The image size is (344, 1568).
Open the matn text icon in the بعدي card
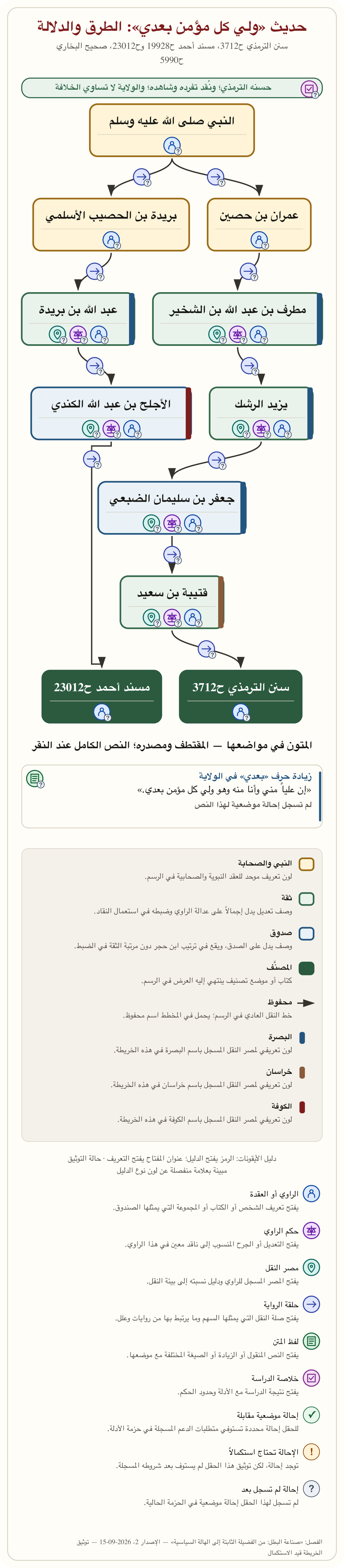click(x=35, y=778)
